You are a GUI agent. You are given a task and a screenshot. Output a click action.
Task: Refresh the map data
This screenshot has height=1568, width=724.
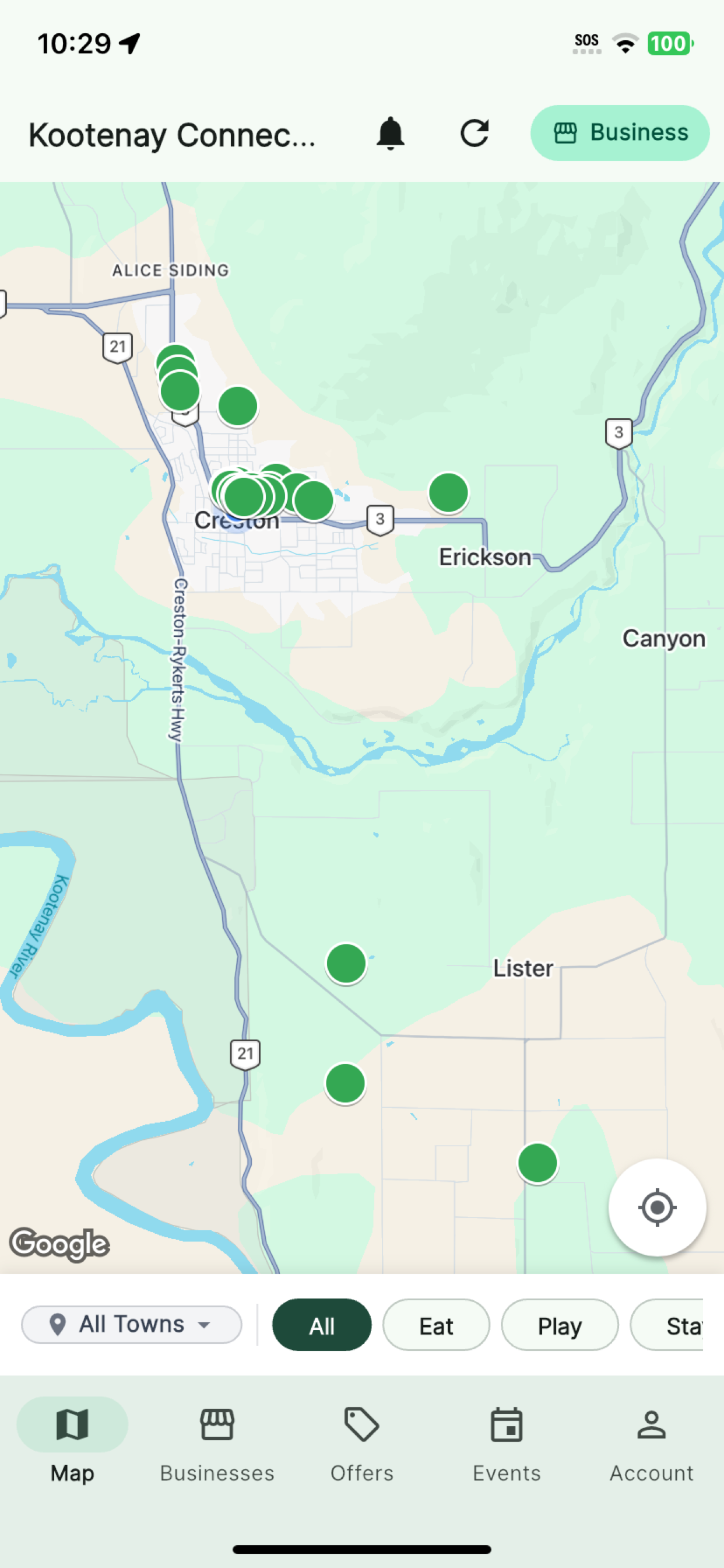coord(475,134)
